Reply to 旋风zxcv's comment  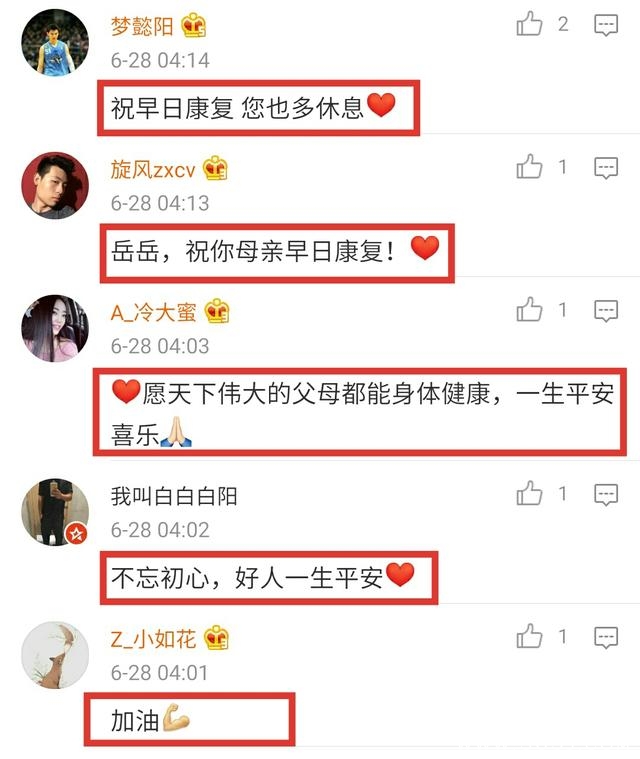606,169
